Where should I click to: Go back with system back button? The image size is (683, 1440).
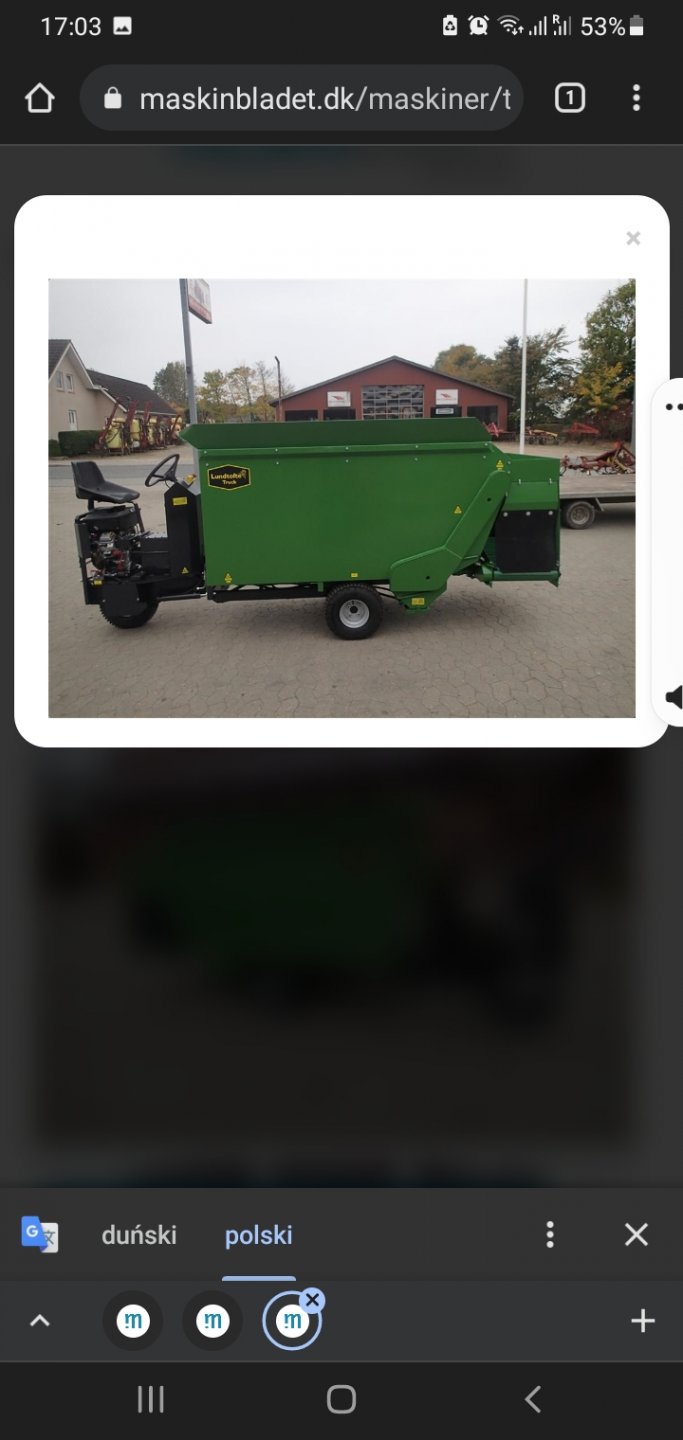coord(532,1400)
